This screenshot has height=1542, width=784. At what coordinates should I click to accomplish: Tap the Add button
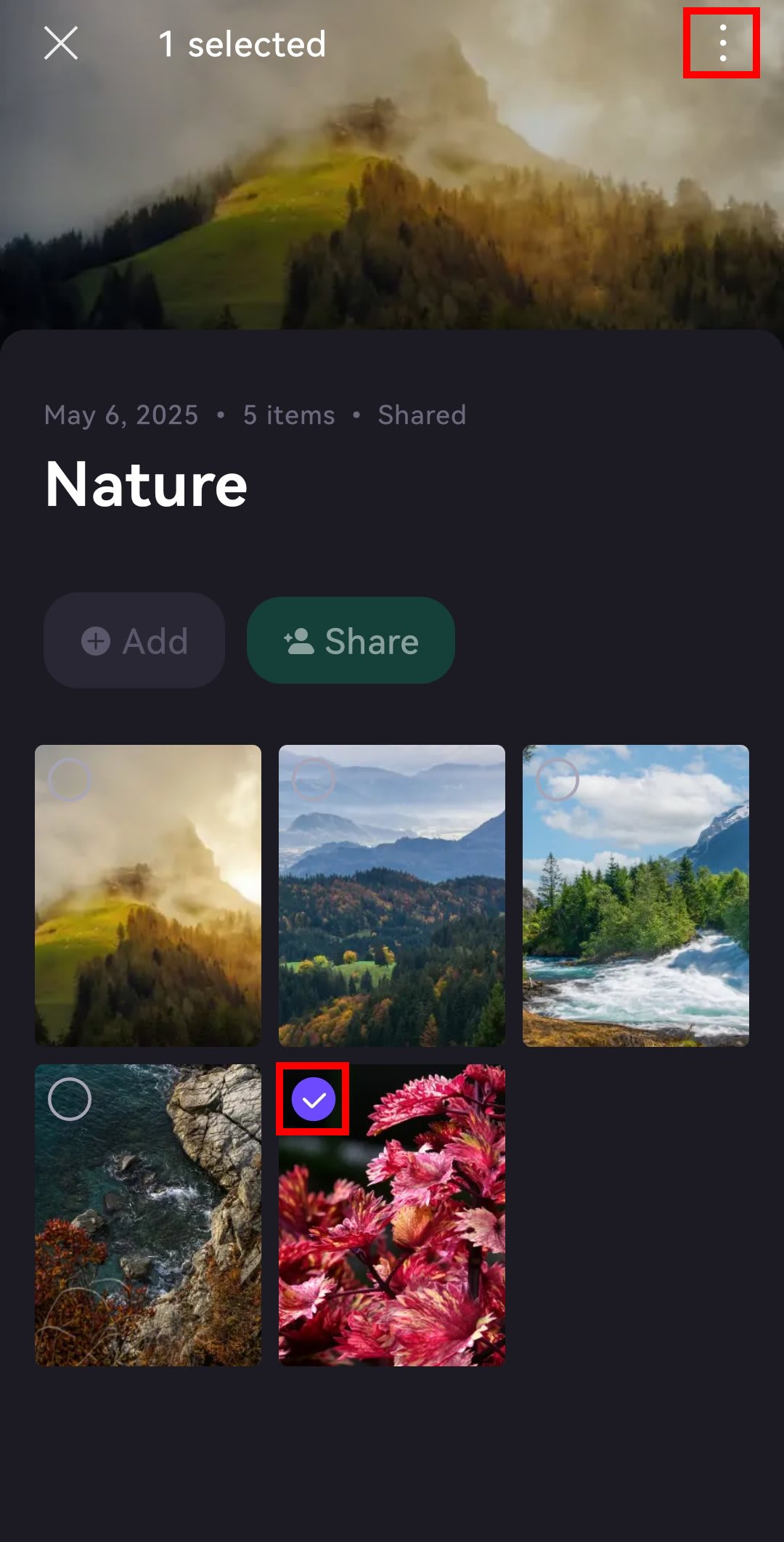pos(134,641)
